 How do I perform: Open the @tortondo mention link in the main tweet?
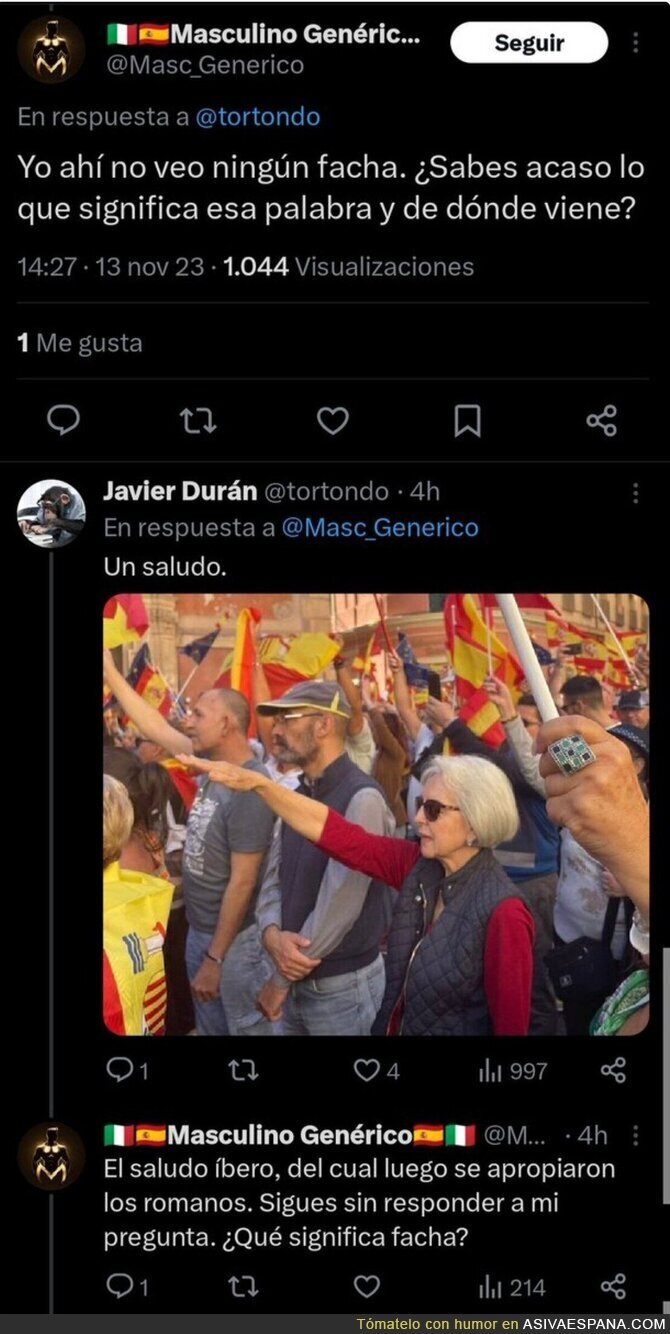click(x=258, y=116)
